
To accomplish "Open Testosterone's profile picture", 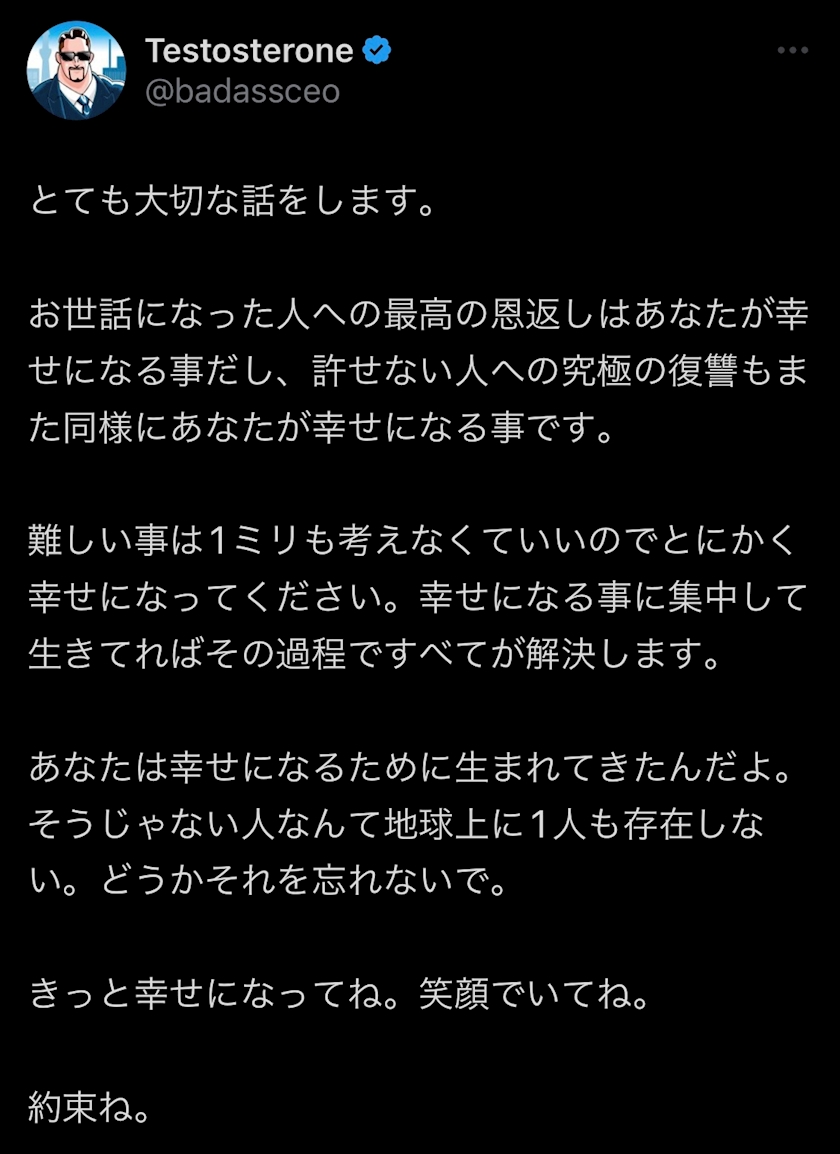I will 76,70.
